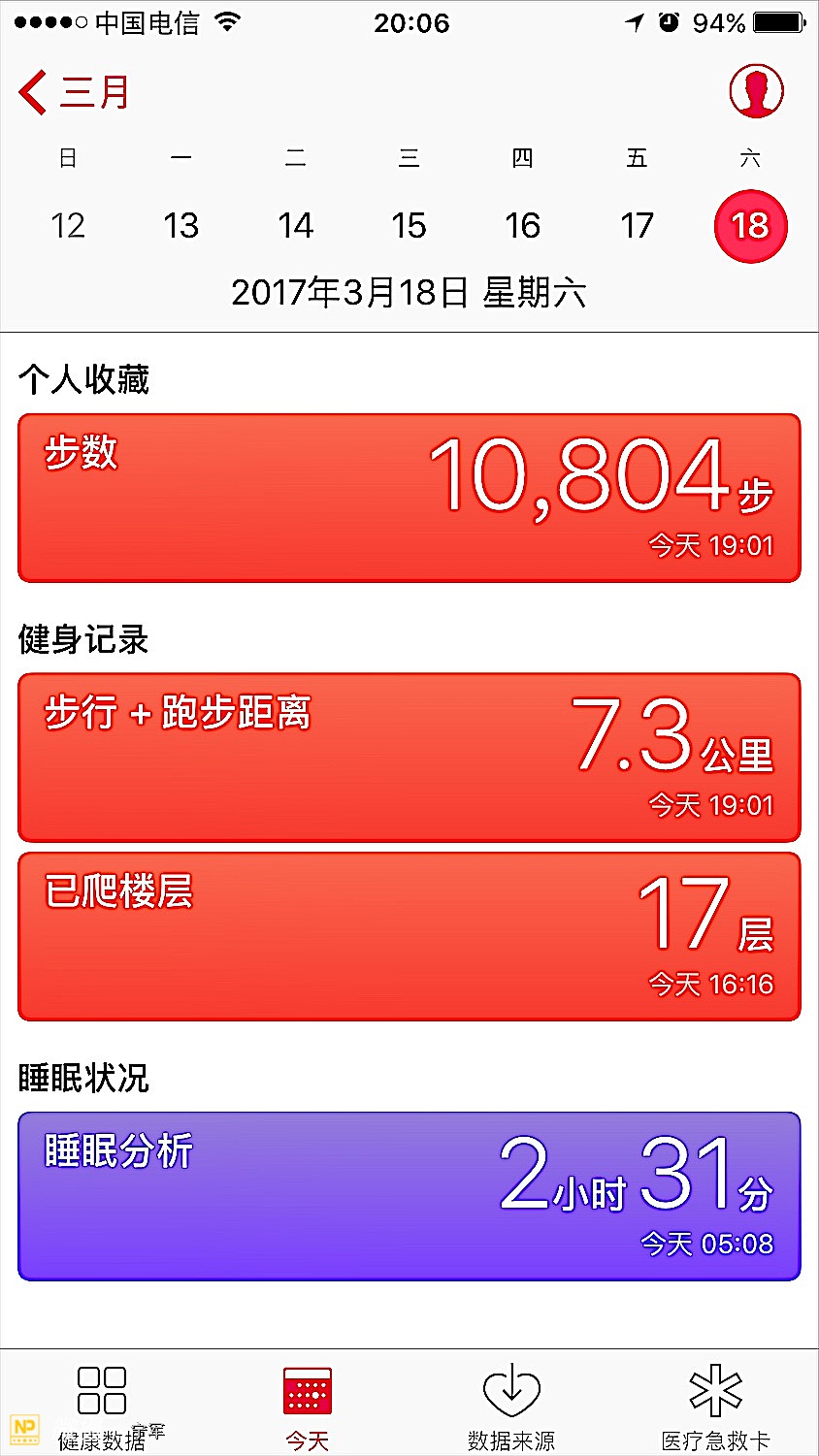Tap the highlighted date 18

click(x=750, y=226)
